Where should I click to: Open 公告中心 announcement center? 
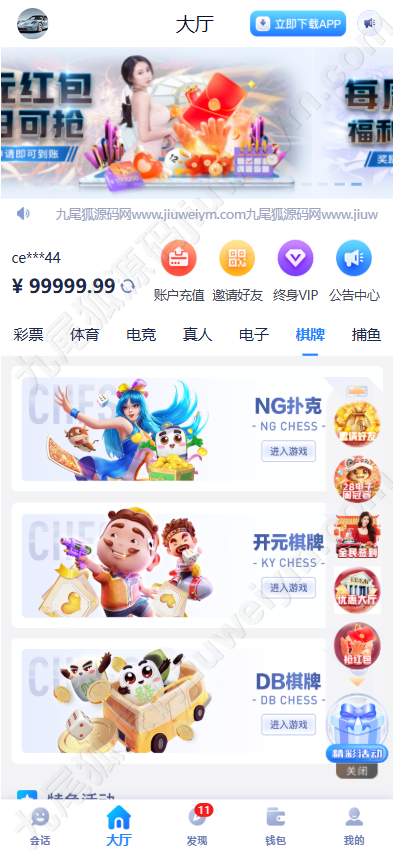click(354, 271)
